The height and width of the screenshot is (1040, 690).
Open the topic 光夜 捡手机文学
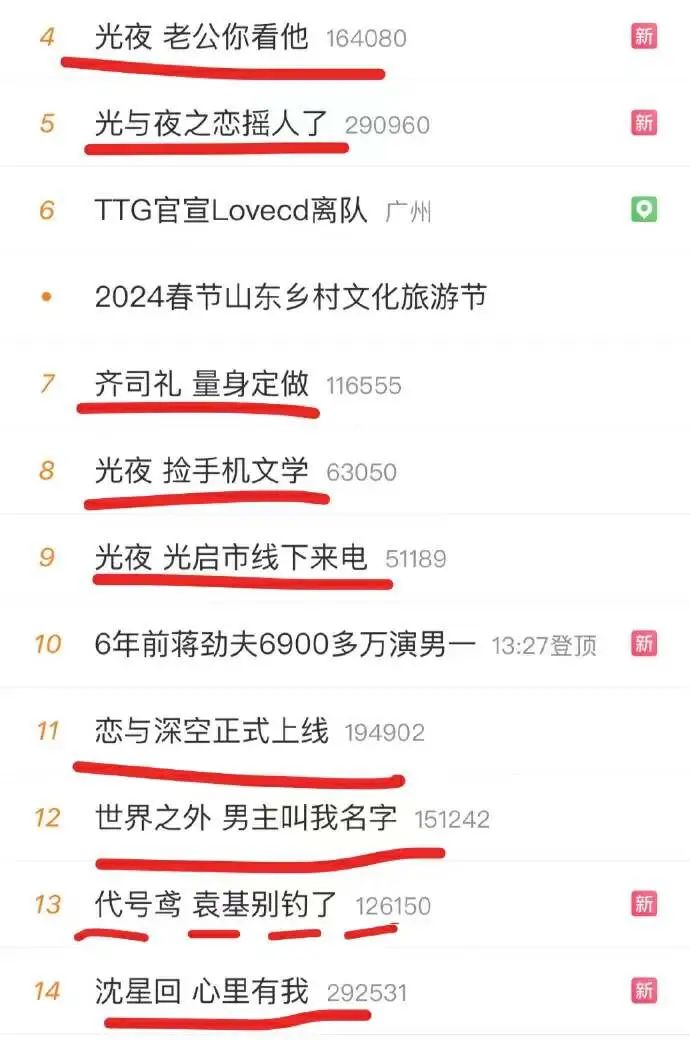pos(202,471)
